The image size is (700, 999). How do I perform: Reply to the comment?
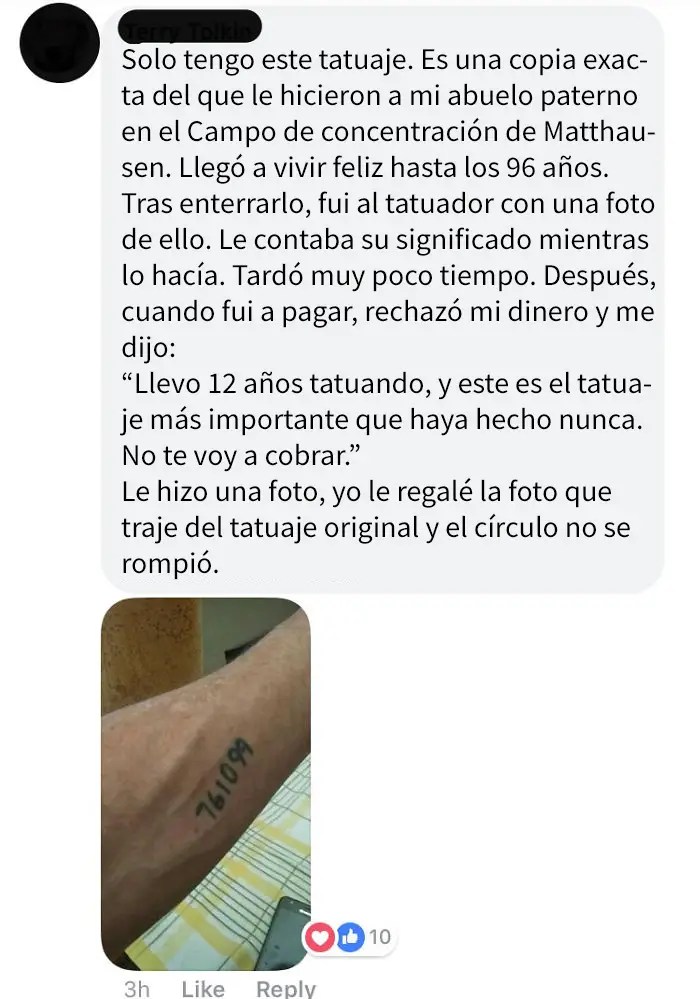[x=285, y=988]
